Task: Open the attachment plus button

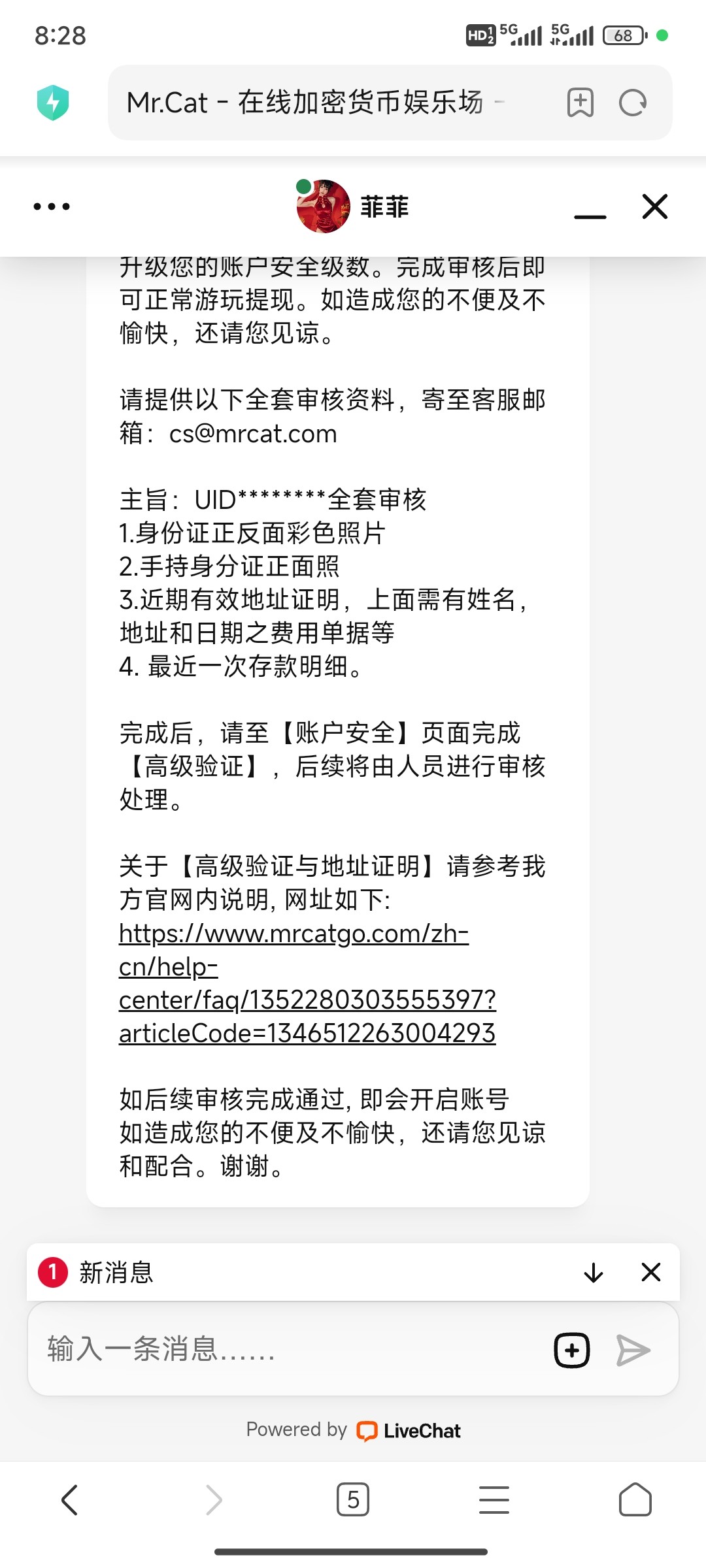Action: click(x=571, y=1350)
